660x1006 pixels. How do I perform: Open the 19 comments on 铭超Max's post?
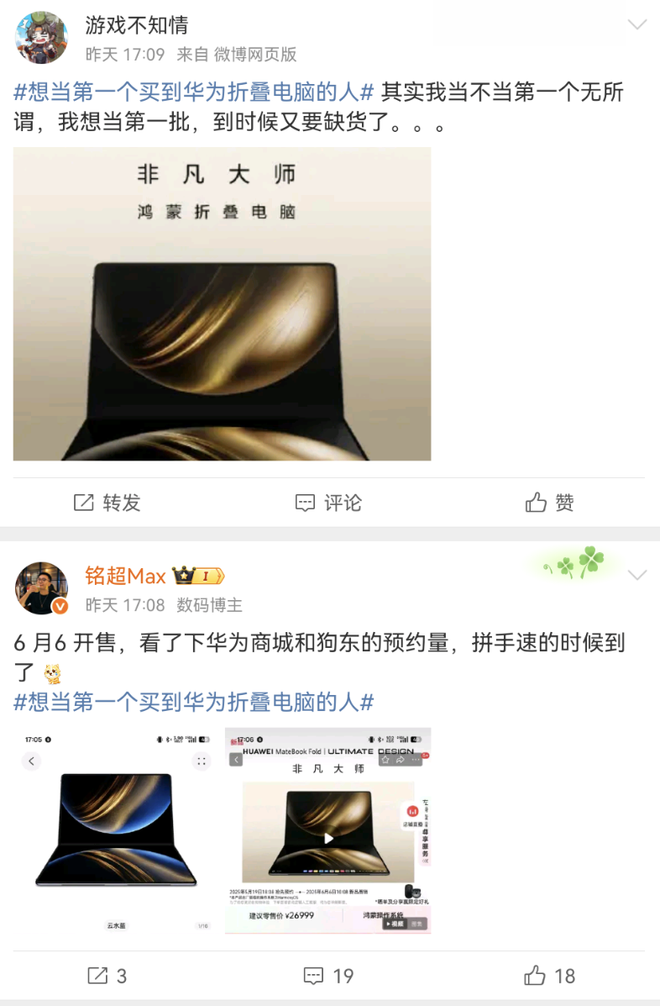coord(328,975)
